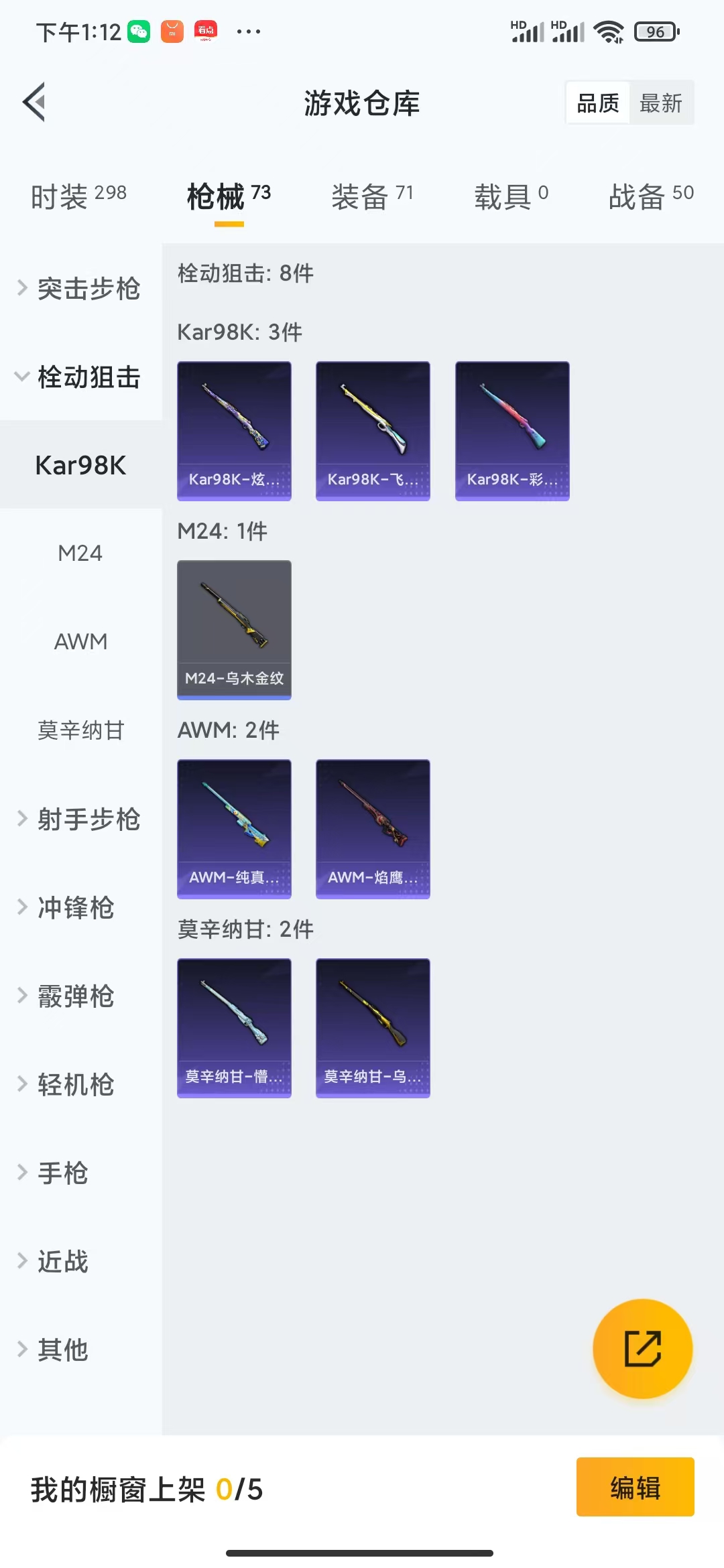Open the yellow share floating button
The width and height of the screenshot is (724, 1568).
pos(642,1347)
